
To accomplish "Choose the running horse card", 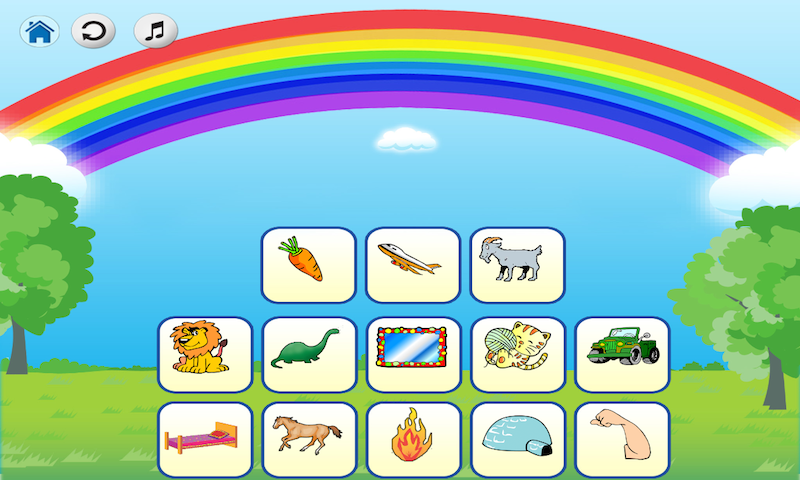I will (x=309, y=440).
